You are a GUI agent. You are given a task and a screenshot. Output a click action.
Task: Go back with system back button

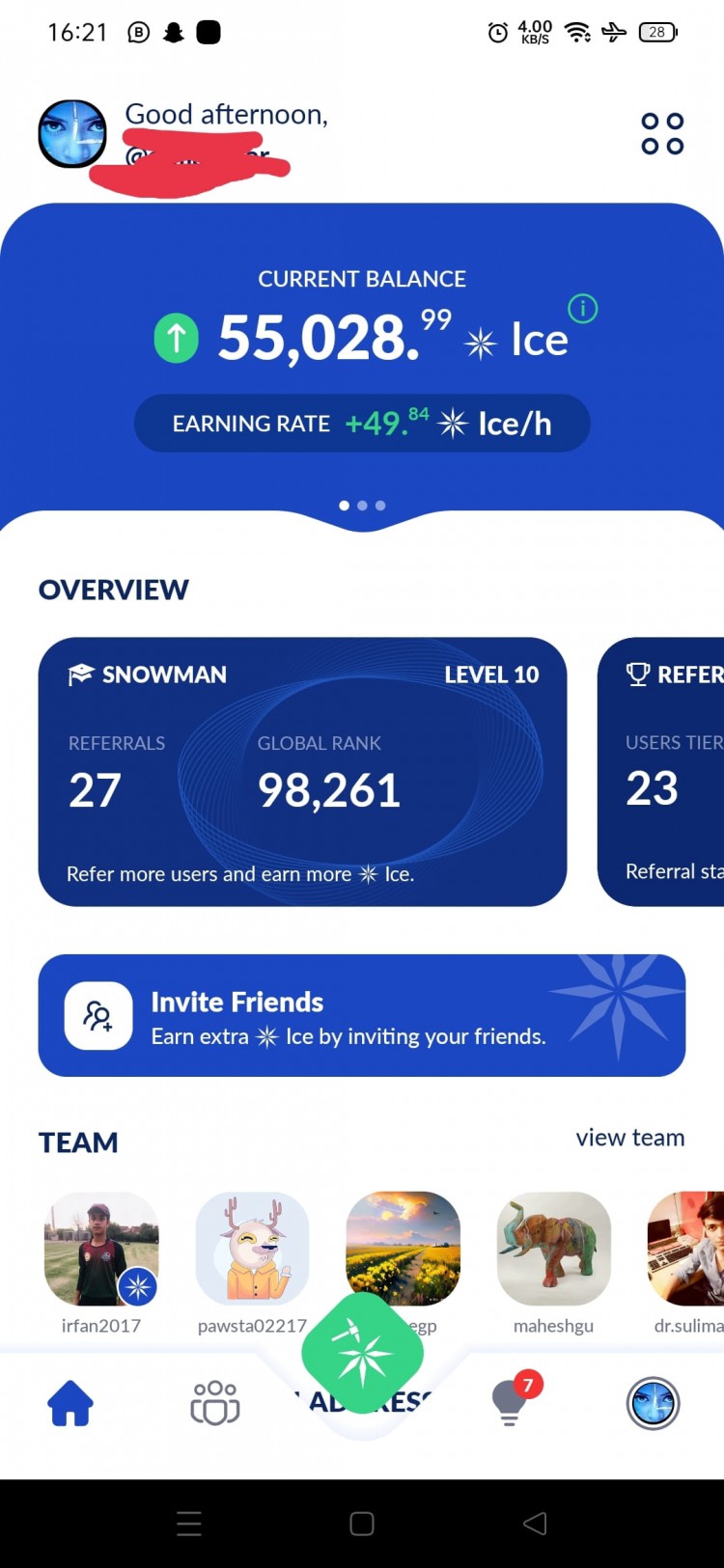[535, 1524]
